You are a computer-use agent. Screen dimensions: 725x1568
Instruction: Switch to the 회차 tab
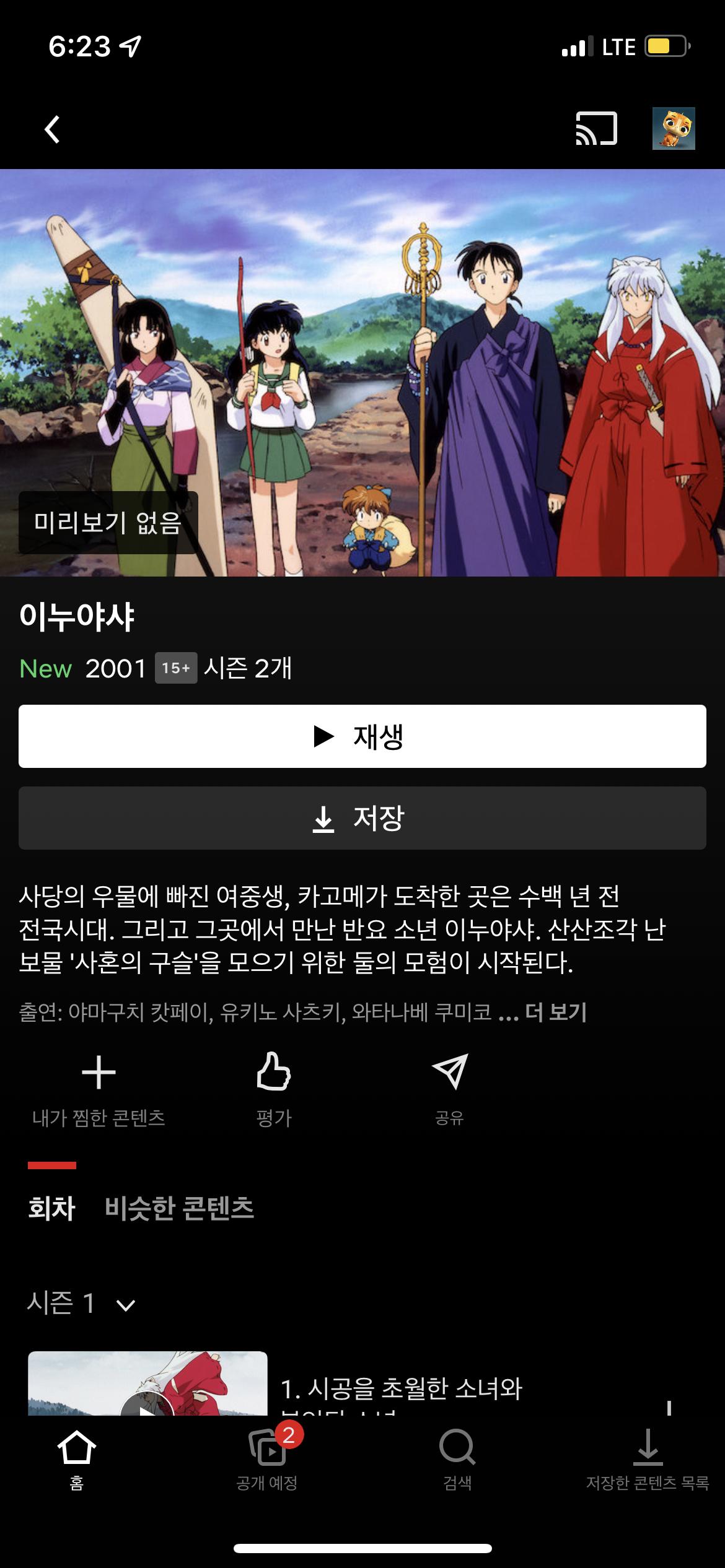tap(52, 1208)
